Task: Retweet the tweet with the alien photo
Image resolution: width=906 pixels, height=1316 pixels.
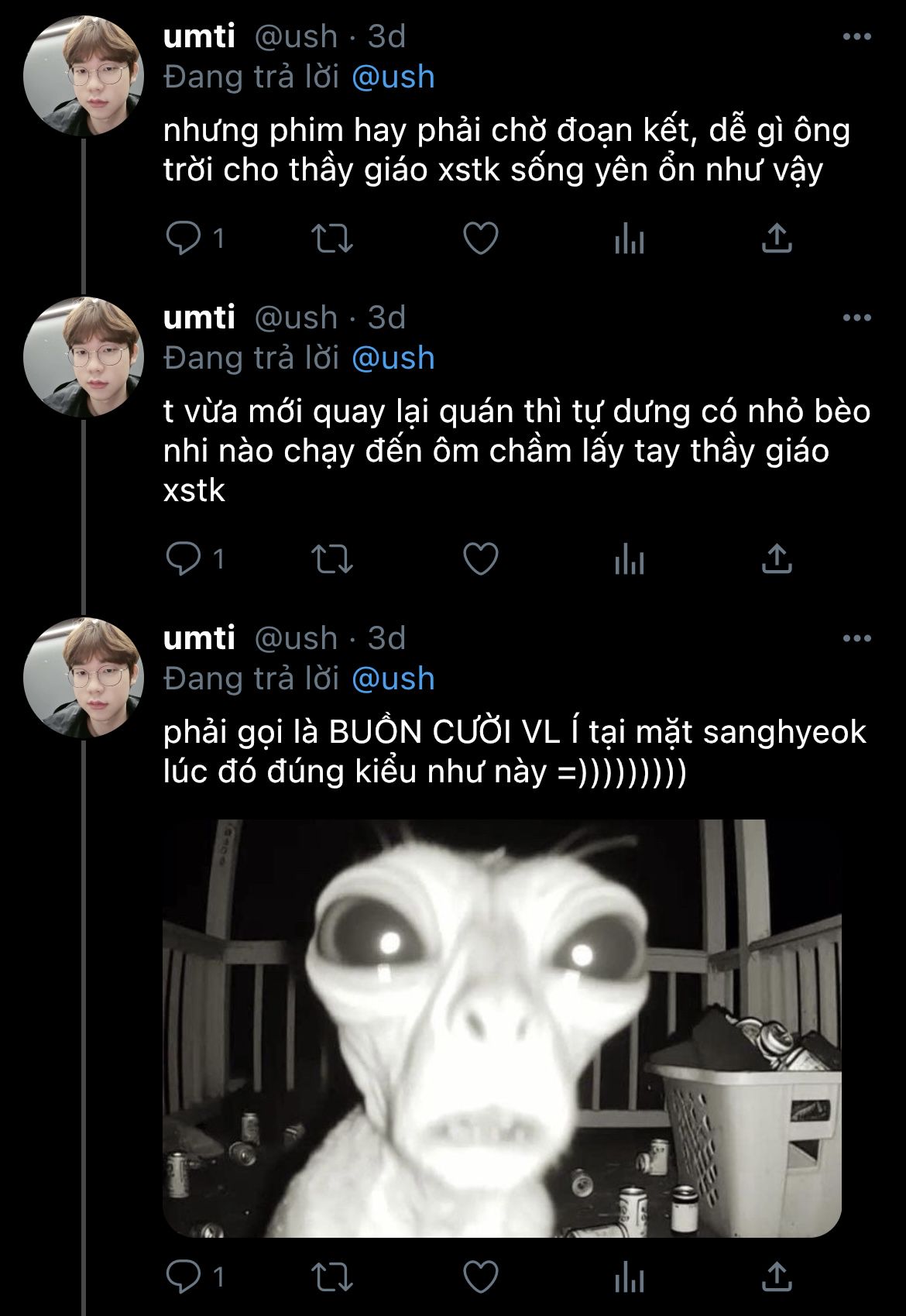Action: (x=331, y=1277)
